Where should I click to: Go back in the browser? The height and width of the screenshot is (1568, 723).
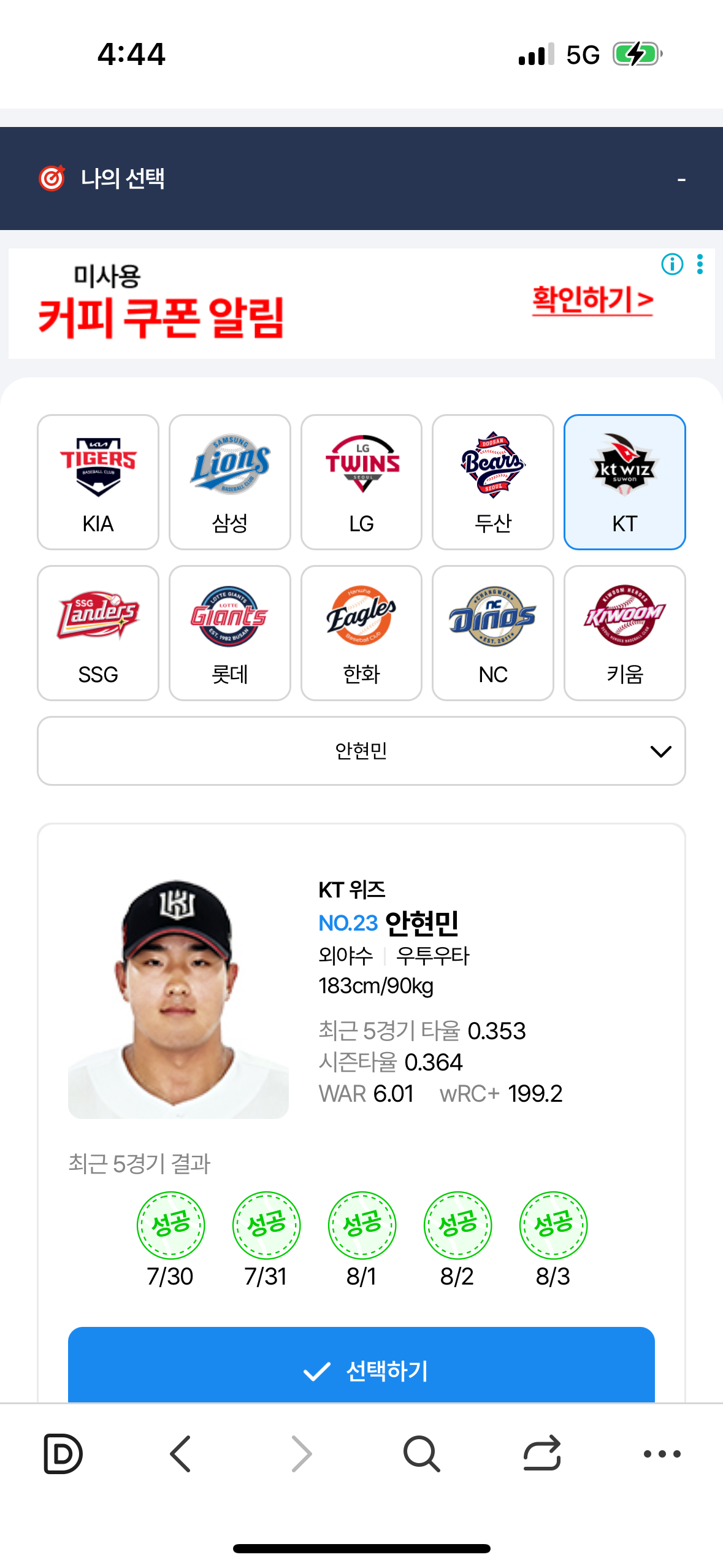180,1454
